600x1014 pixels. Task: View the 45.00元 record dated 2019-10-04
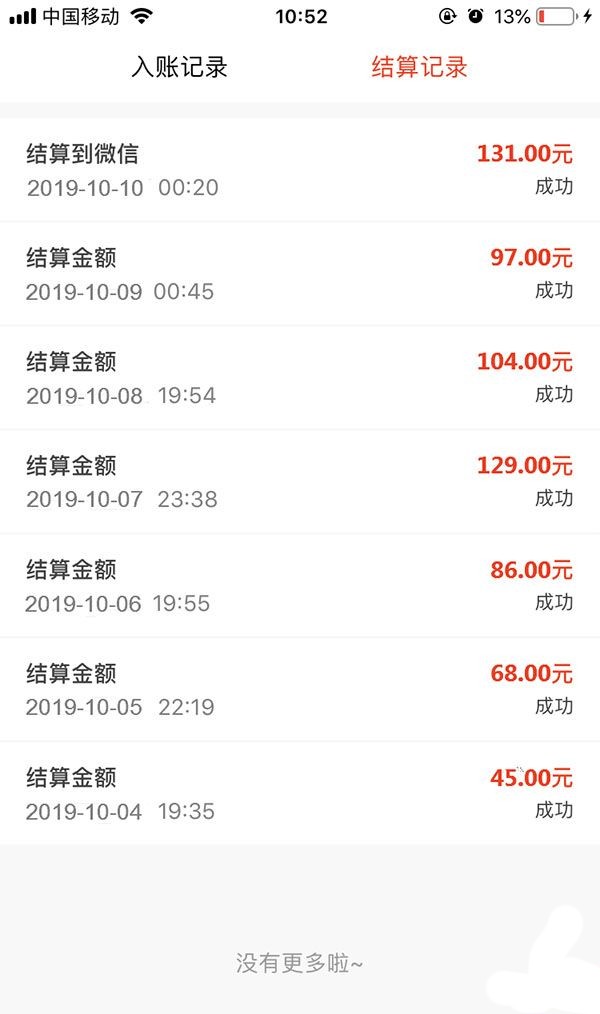tap(300, 793)
